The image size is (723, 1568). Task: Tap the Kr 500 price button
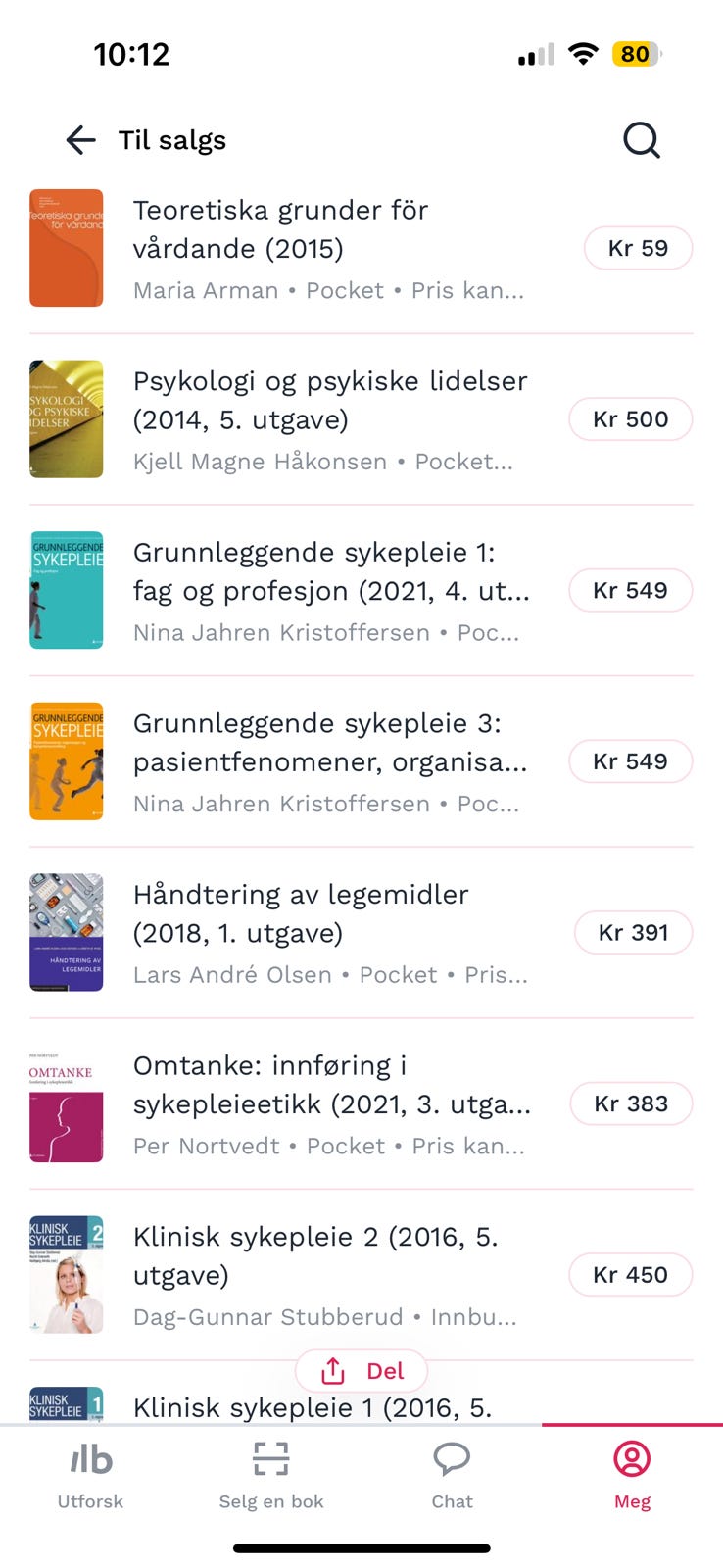(630, 418)
